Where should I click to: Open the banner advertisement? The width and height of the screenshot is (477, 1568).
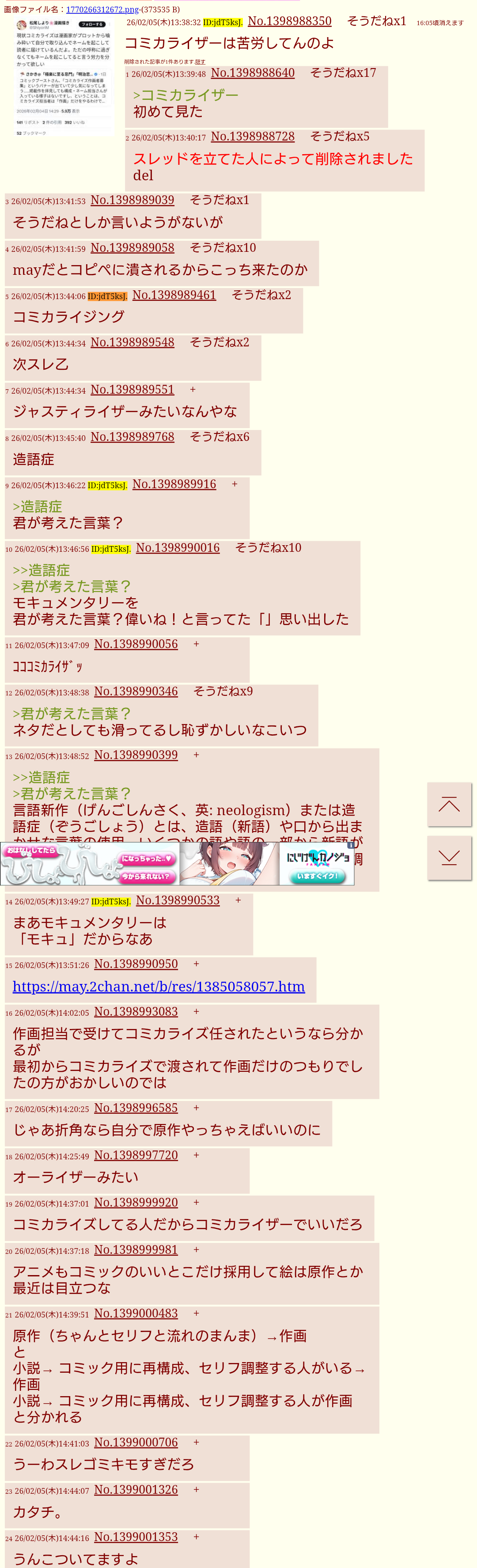point(177,864)
